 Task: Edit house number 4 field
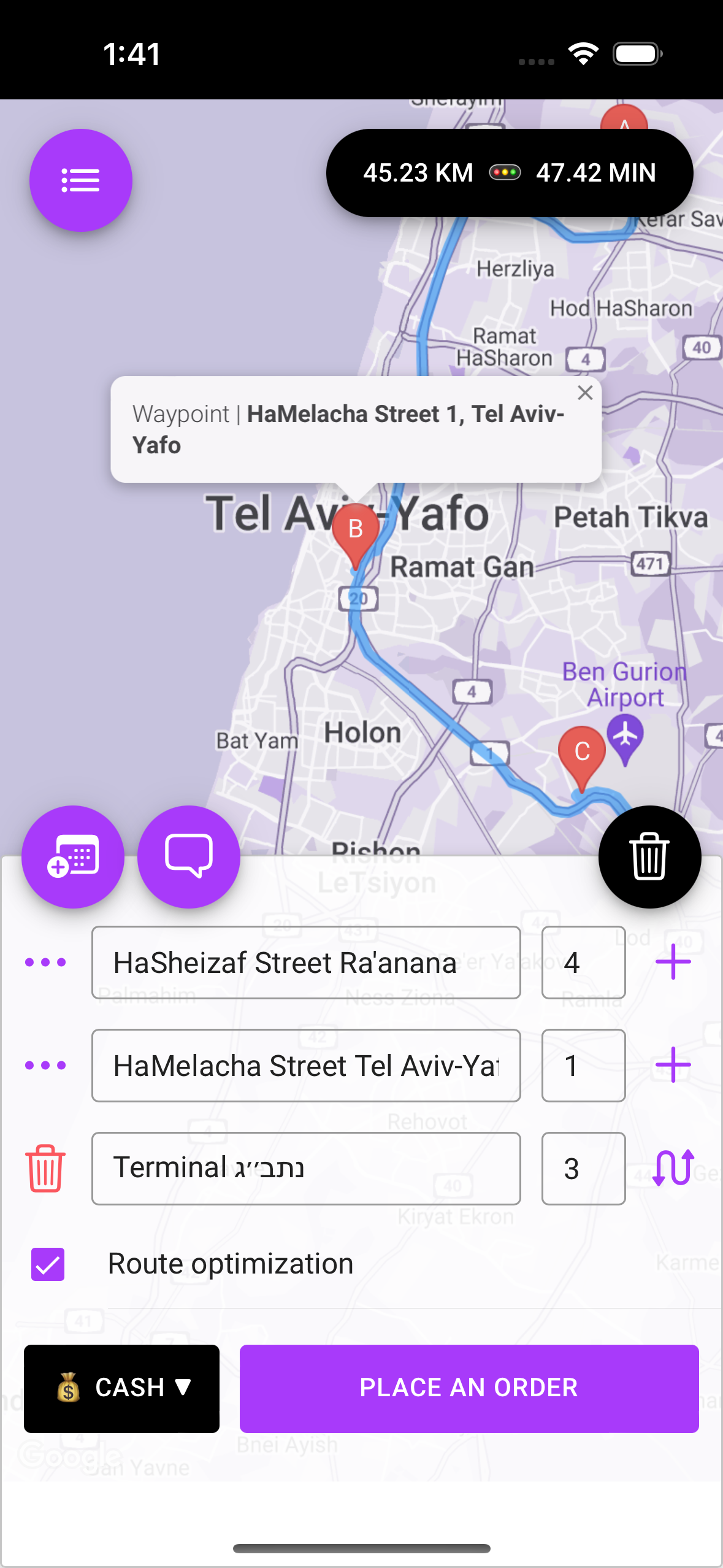tap(583, 962)
